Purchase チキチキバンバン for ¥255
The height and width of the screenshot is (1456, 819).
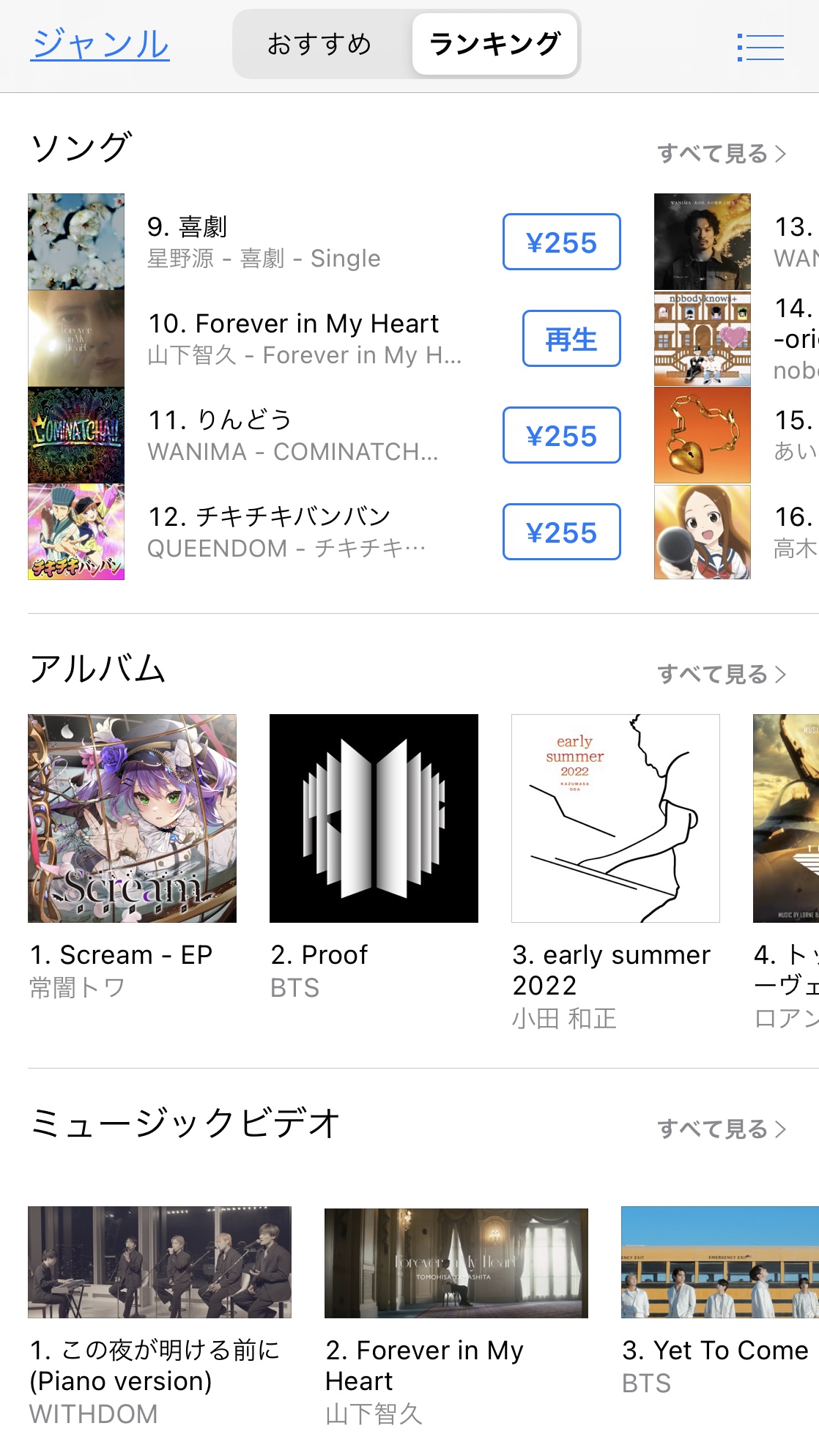562,532
